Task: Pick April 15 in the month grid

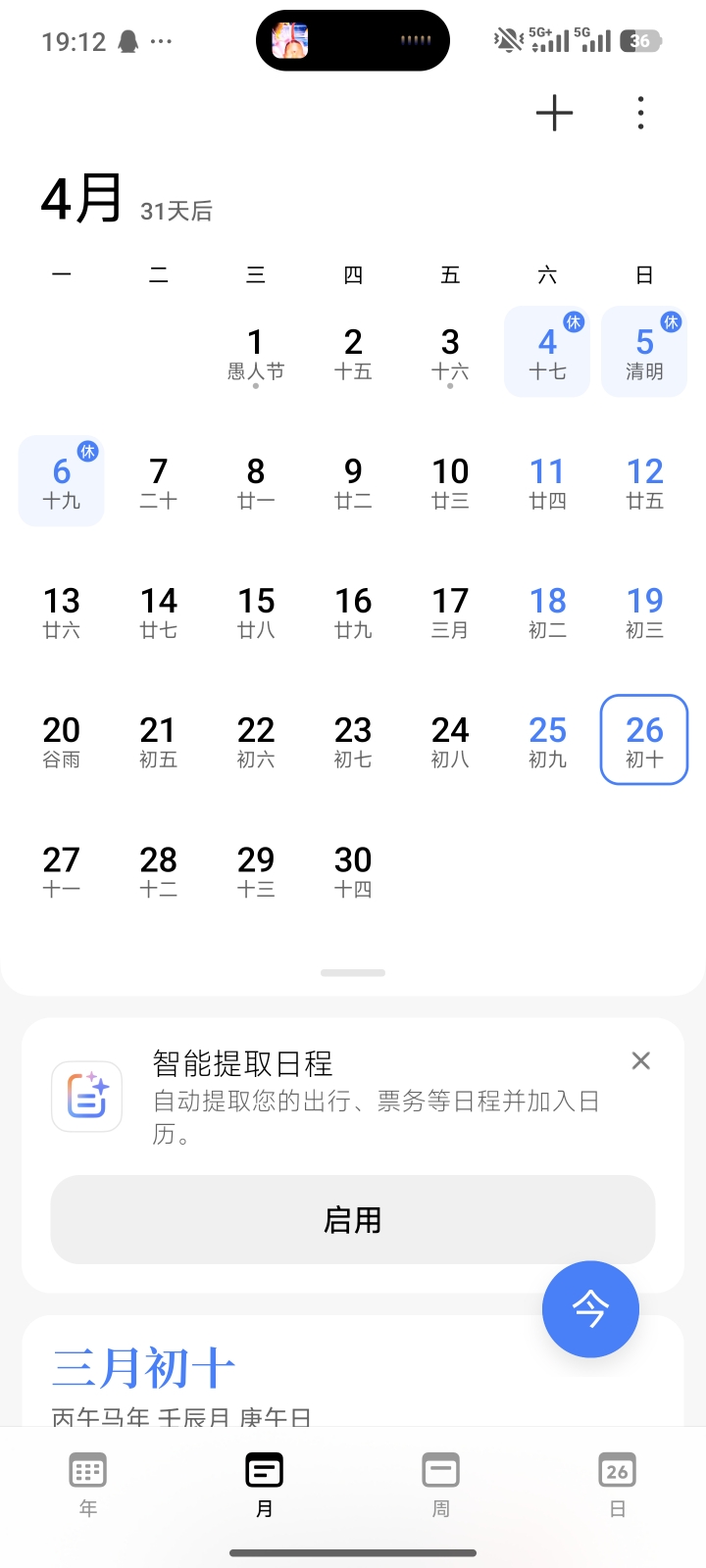Action: [256, 612]
